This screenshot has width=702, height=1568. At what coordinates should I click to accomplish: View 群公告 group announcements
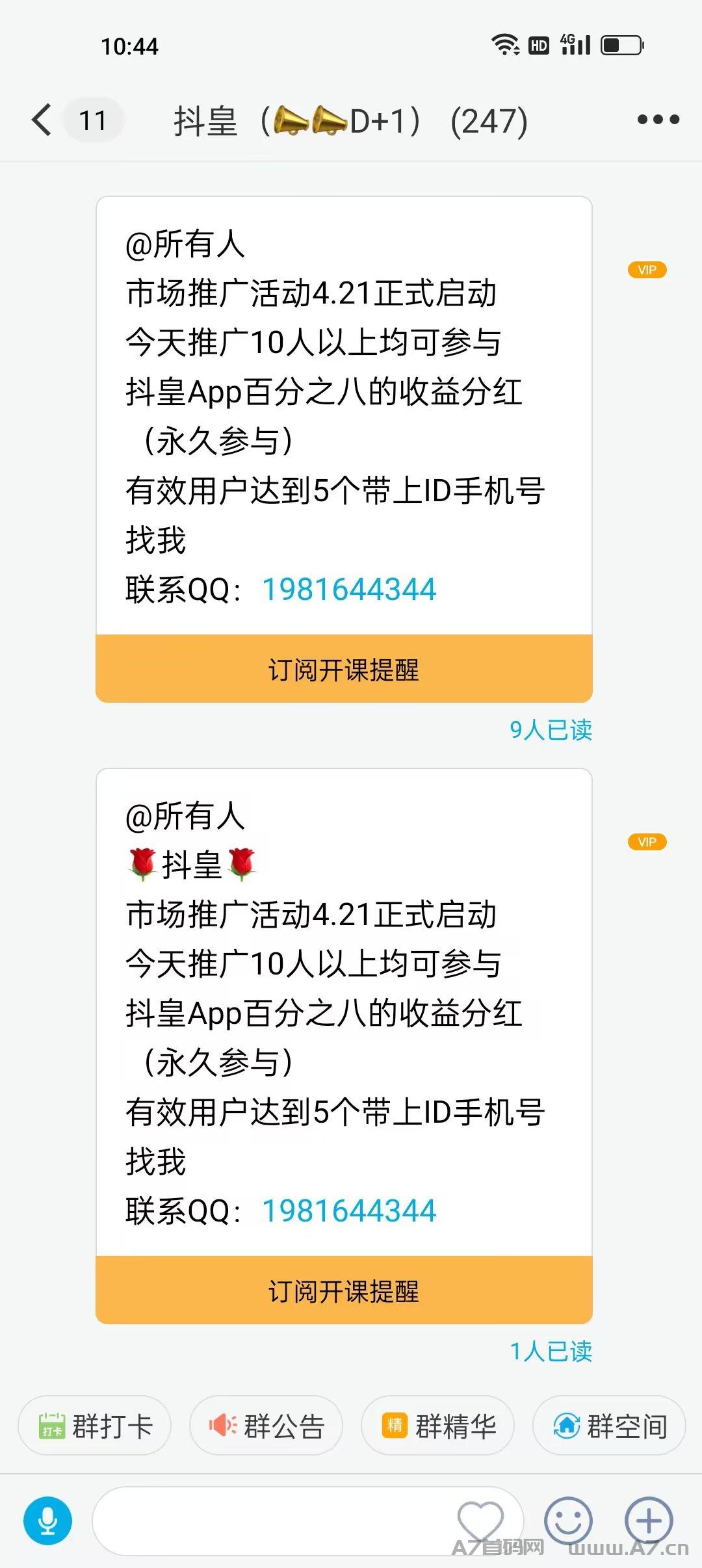click(266, 1426)
